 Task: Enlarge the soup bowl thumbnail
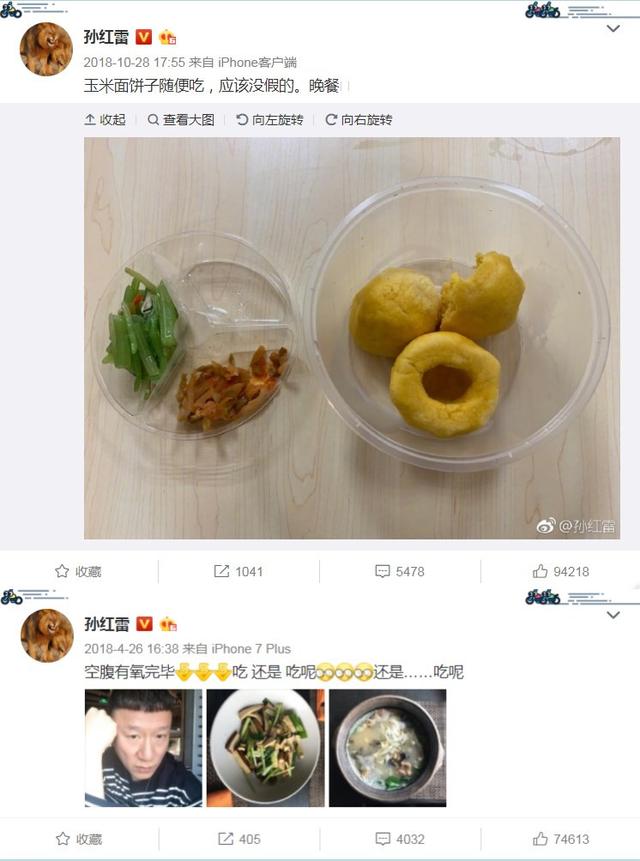pos(387,747)
